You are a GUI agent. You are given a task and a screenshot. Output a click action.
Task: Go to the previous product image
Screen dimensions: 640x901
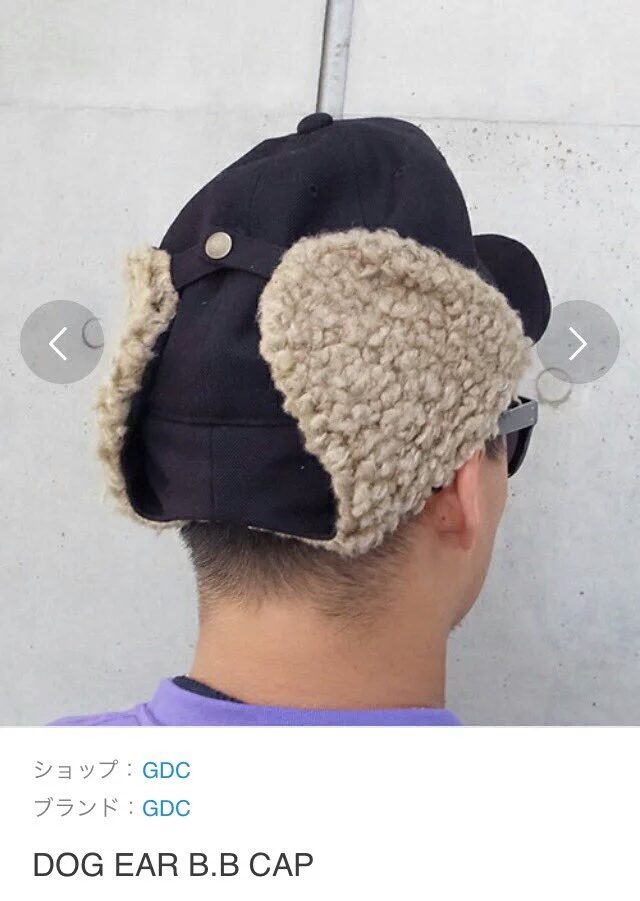[60, 343]
